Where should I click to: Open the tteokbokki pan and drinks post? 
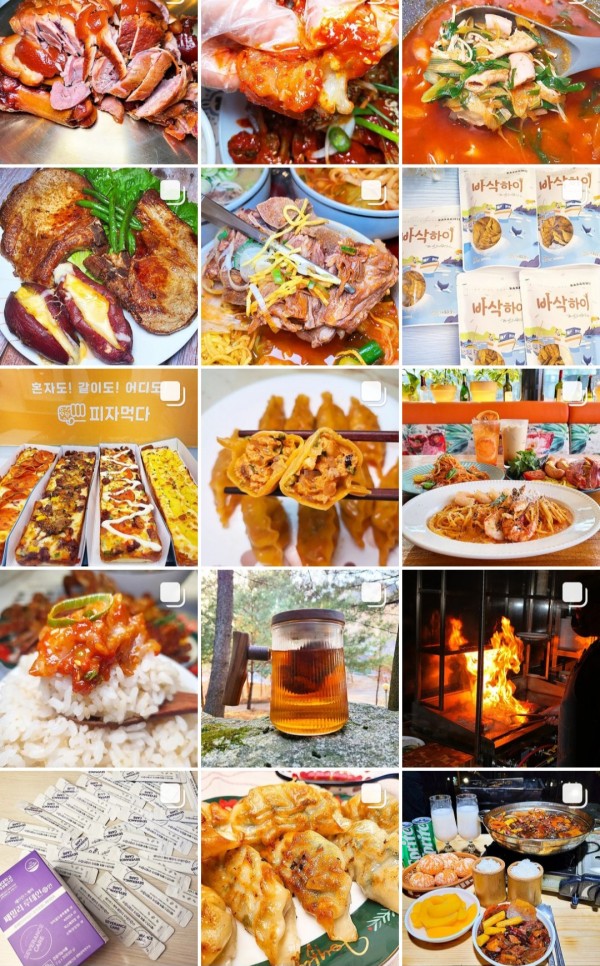click(501, 868)
